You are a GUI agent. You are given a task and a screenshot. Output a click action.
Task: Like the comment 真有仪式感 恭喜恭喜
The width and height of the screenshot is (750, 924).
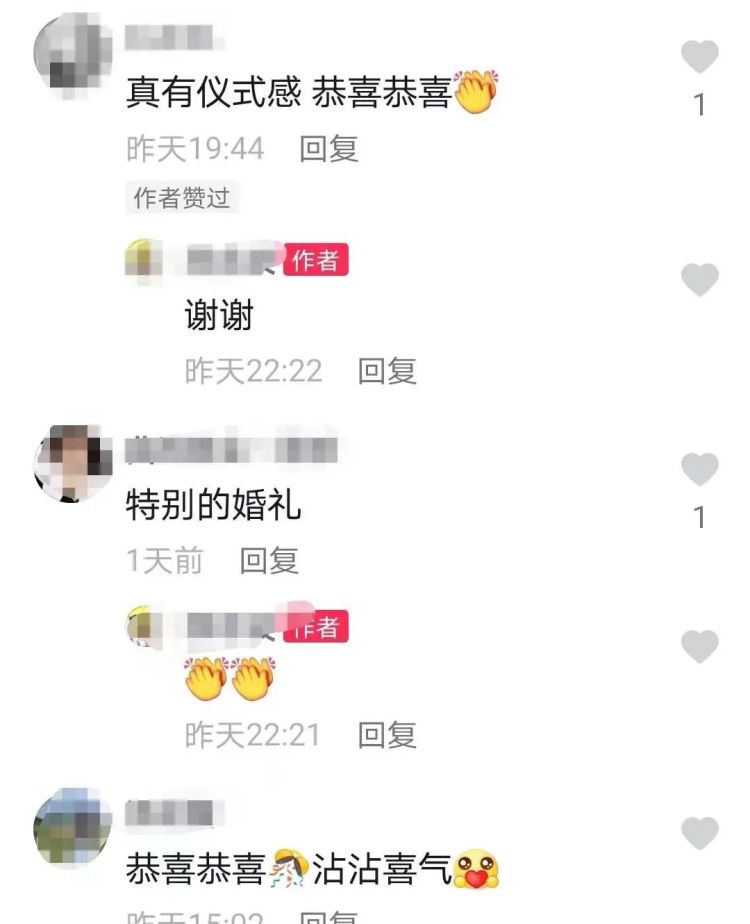tap(700, 57)
